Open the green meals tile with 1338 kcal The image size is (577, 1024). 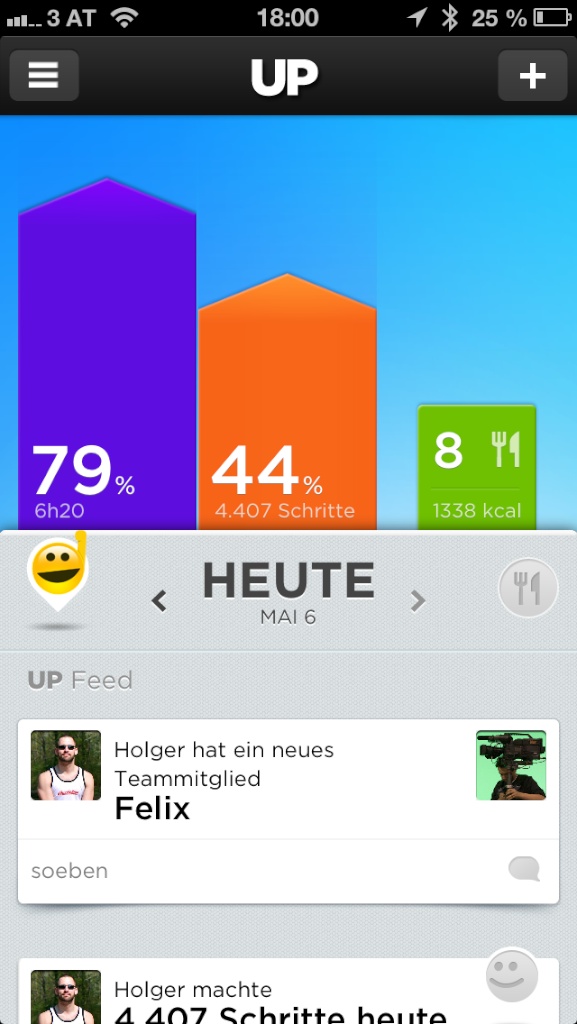tap(476, 468)
